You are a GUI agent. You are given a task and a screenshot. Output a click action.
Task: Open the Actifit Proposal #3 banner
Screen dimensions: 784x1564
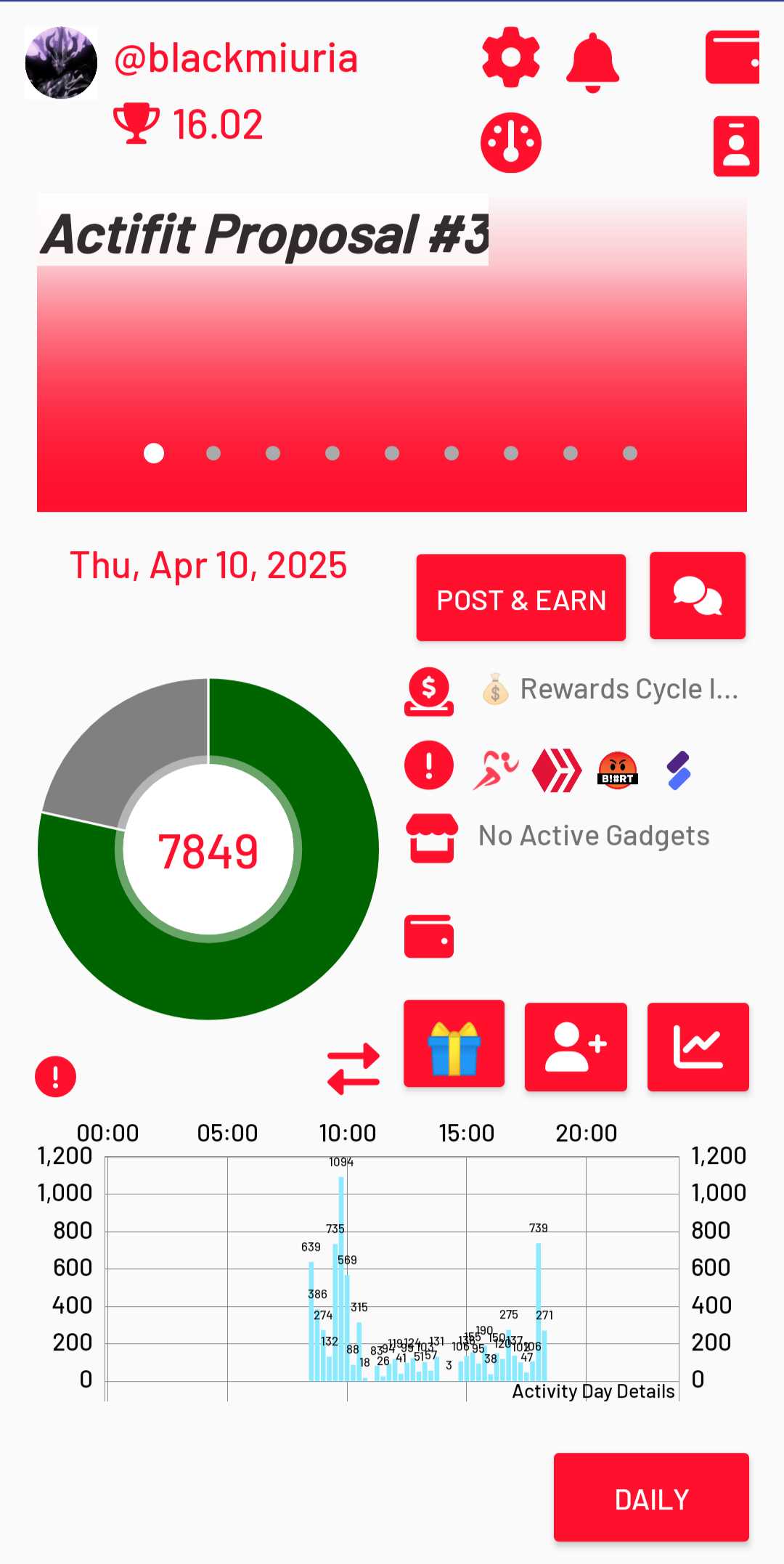coord(392,353)
